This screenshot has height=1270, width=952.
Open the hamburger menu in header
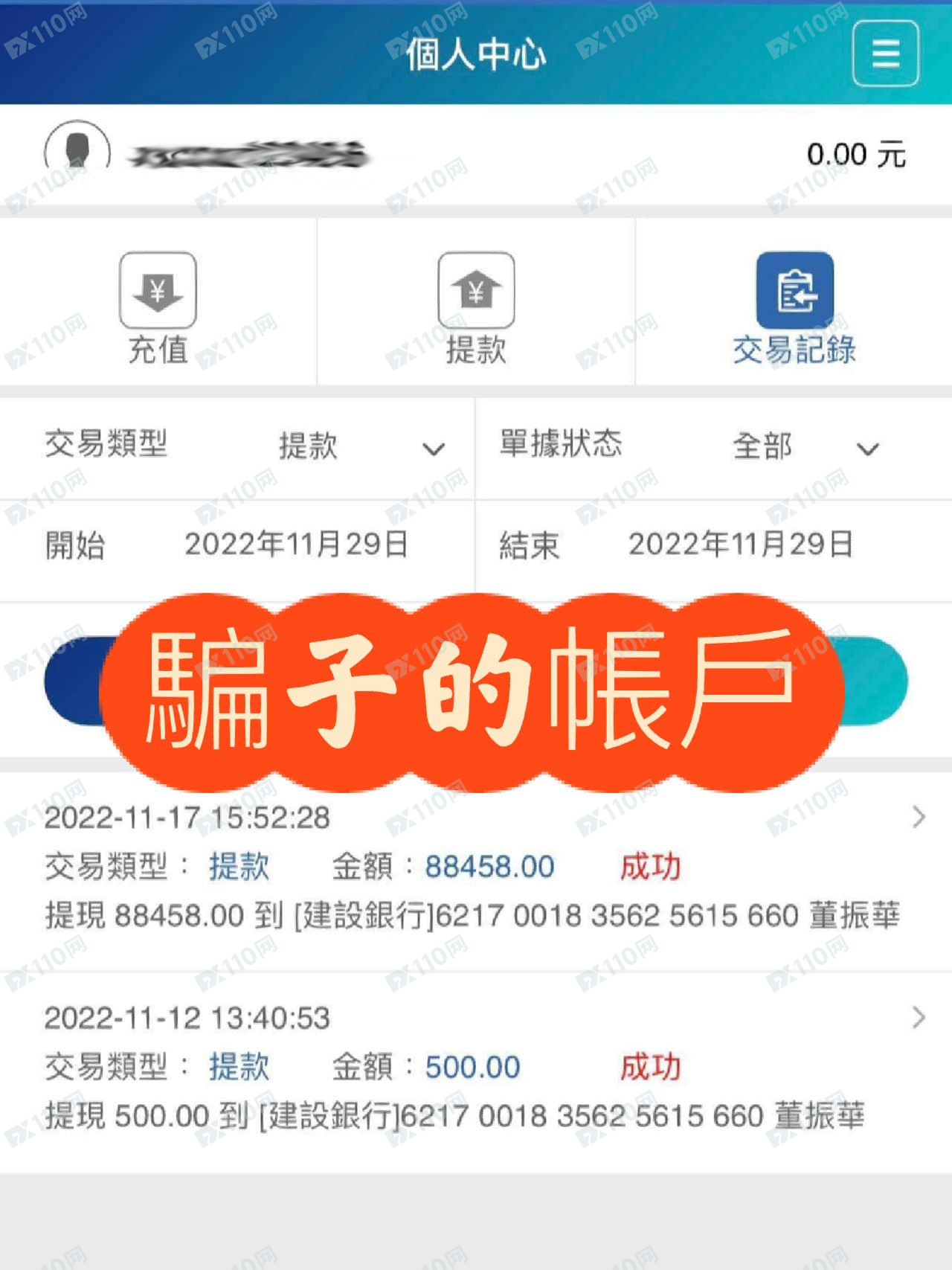point(885,54)
